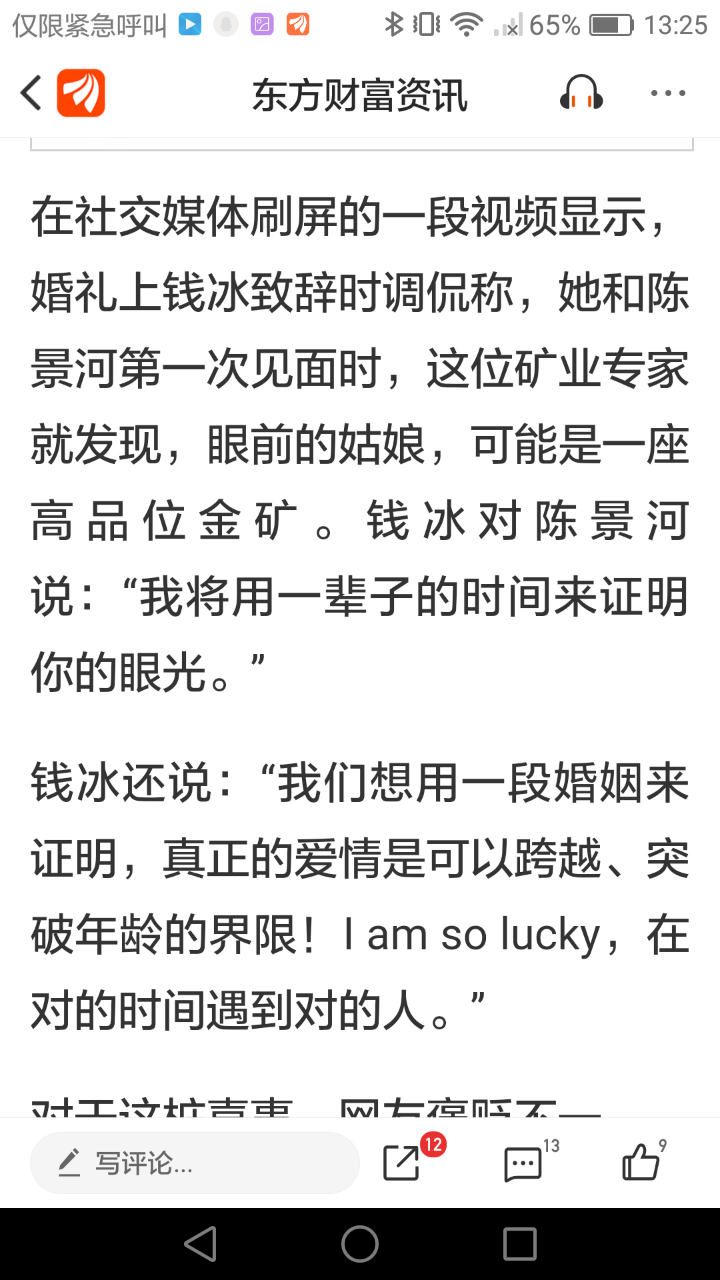Open recent apps from the navigation bar
Viewport: 720px width, 1280px height.
pos(520,1244)
